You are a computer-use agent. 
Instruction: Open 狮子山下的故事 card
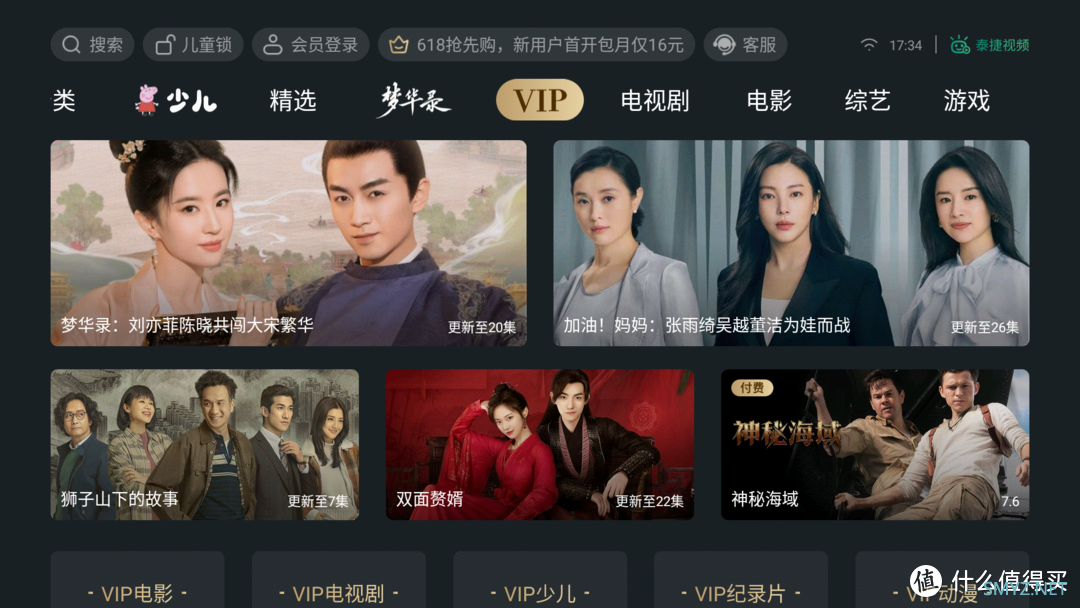click(x=205, y=444)
